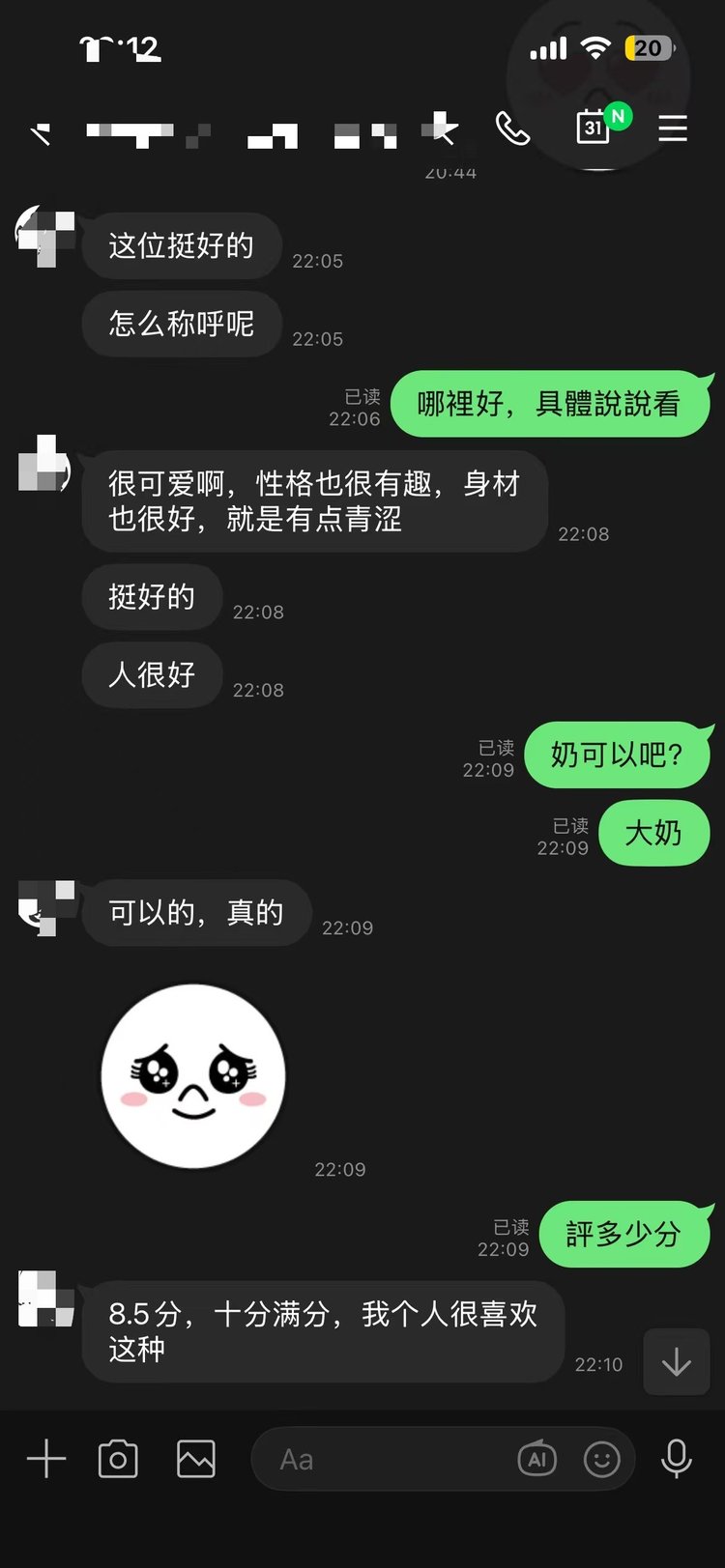Open the chat menu
This screenshot has width=725, height=1568.
[x=673, y=128]
